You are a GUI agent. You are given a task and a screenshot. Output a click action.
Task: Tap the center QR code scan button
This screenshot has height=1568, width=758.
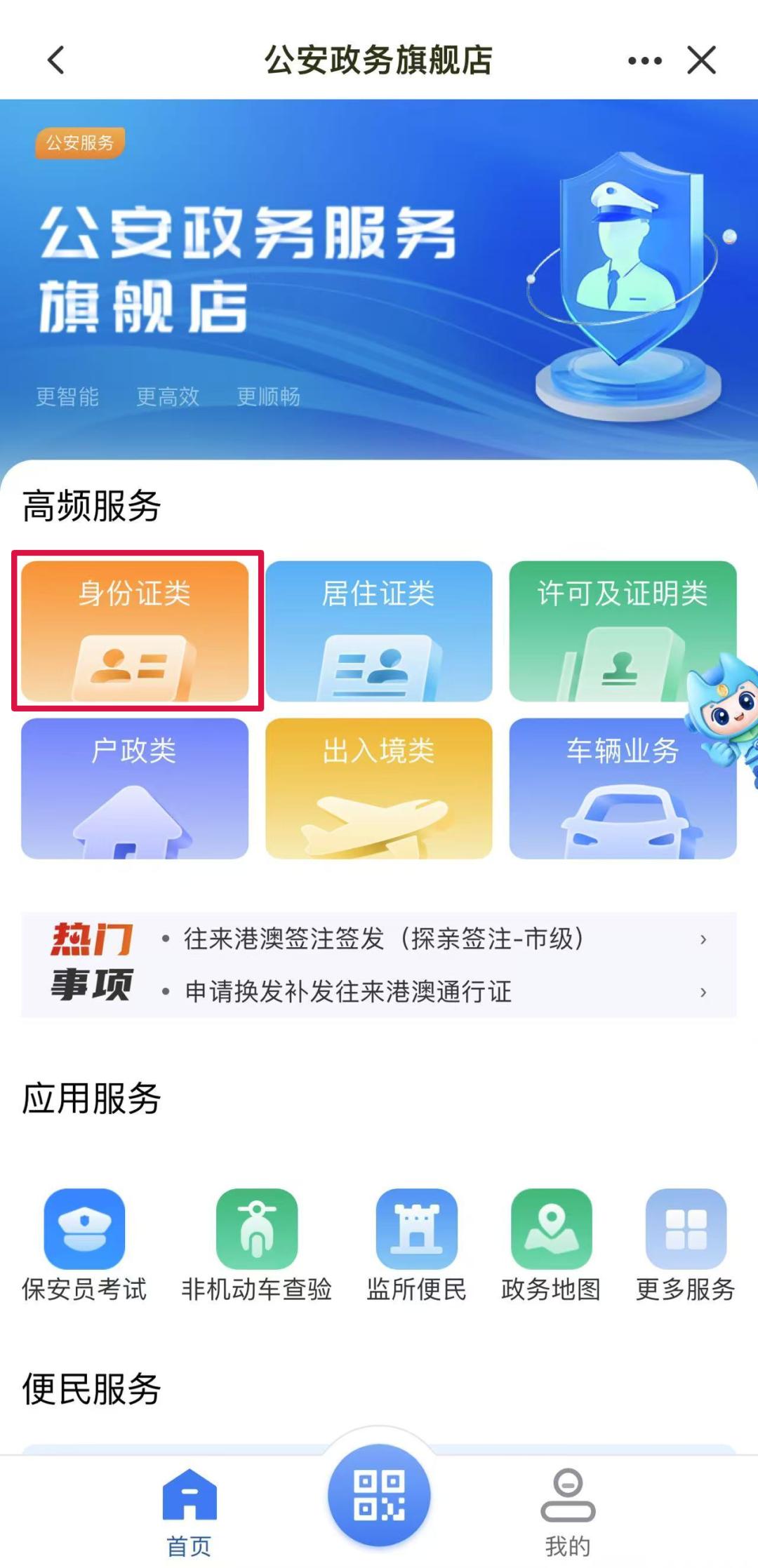379,1496
